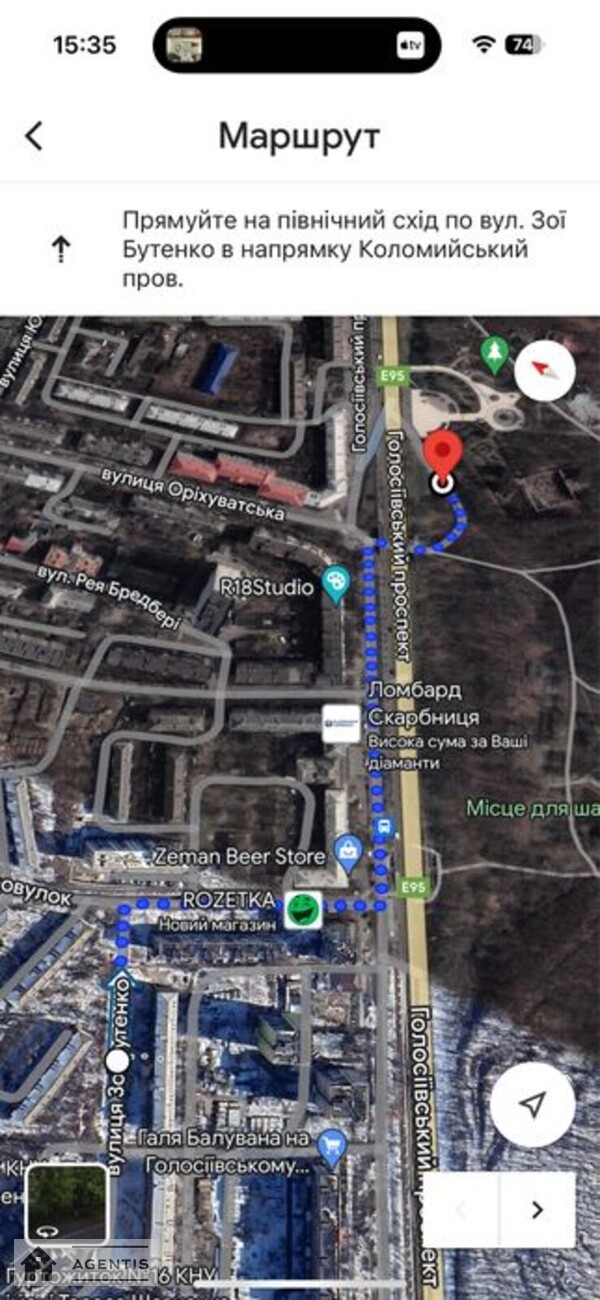Viewport: 600px width, 1300px height.
Task: Open the Zeman Beer Store marker
Action: coord(348,853)
